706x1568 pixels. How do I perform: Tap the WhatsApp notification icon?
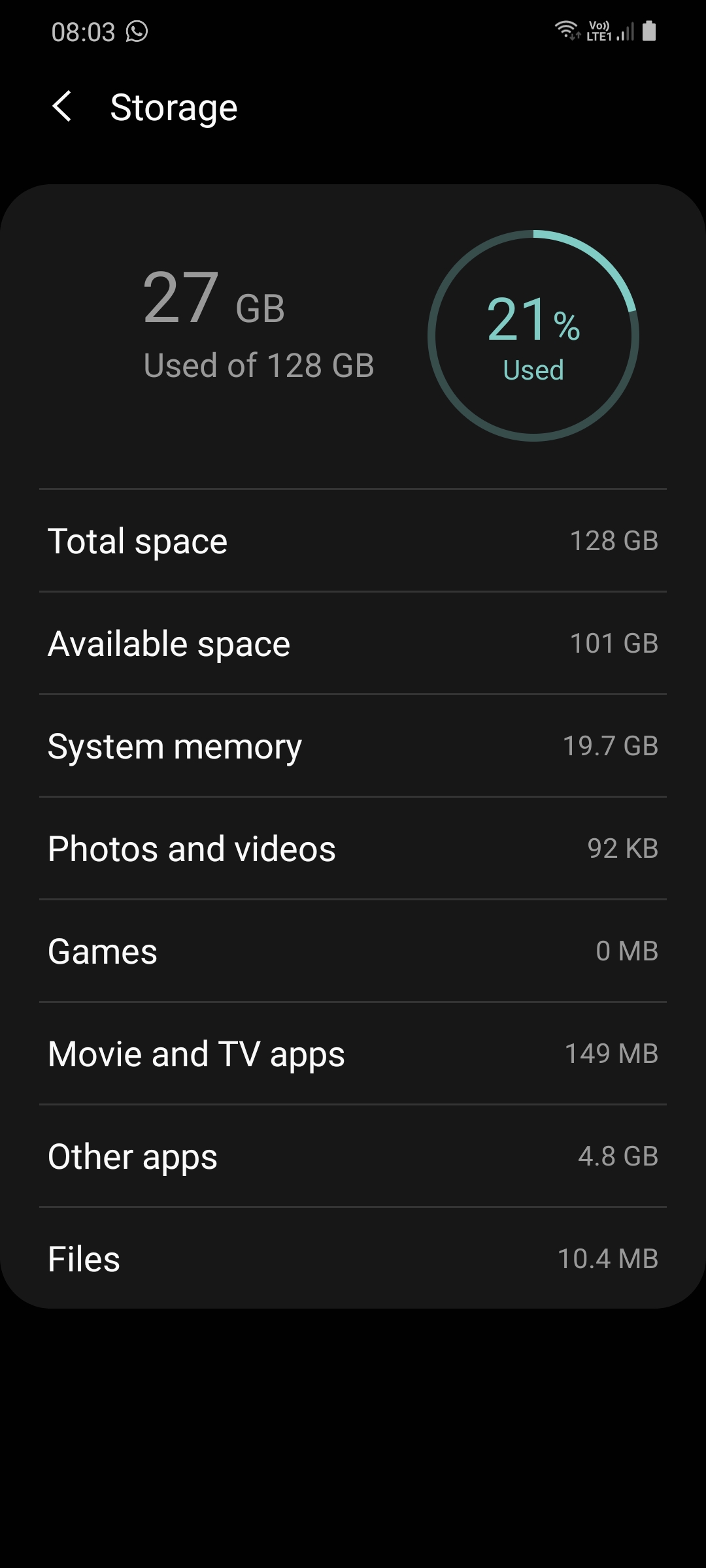[137, 33]
